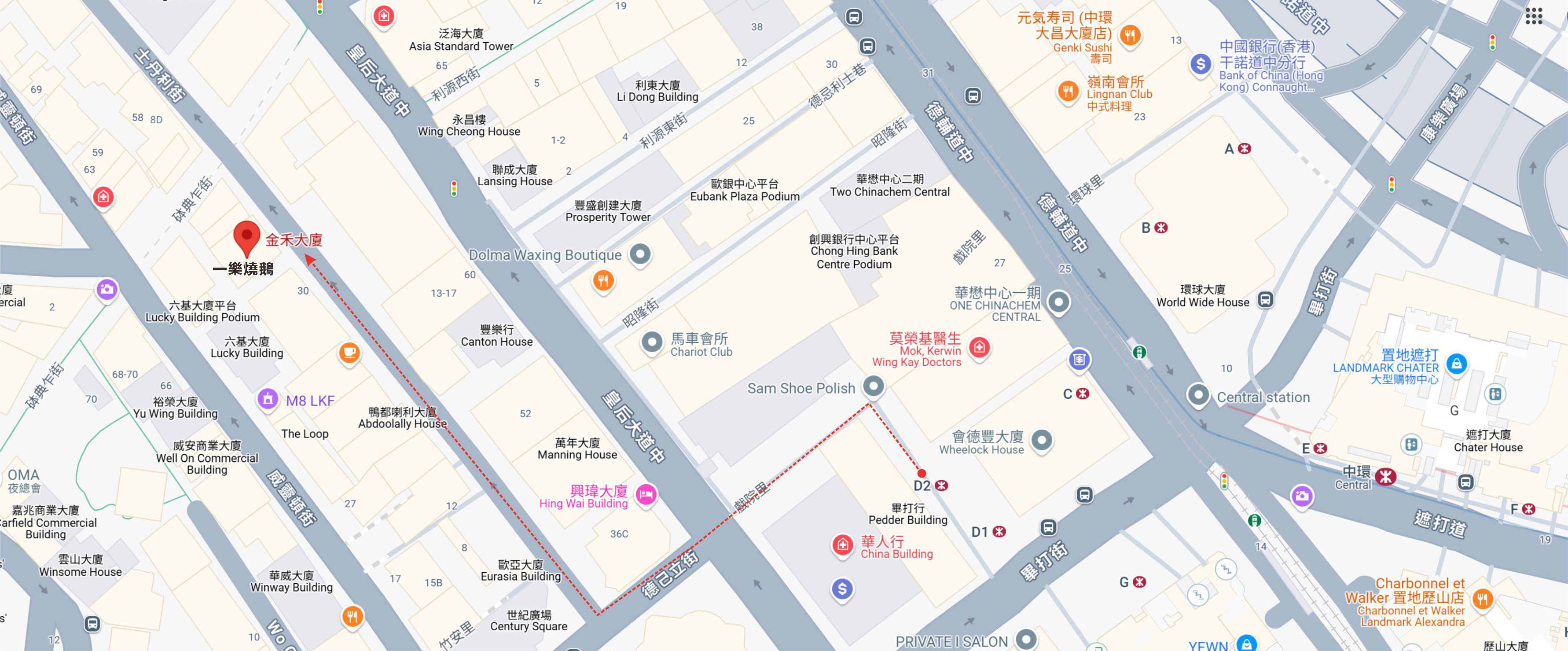Tap the bus stop at World Wide House
Image resolution: width=1568 pixels, height=651 pixels.
(1266, 300)
